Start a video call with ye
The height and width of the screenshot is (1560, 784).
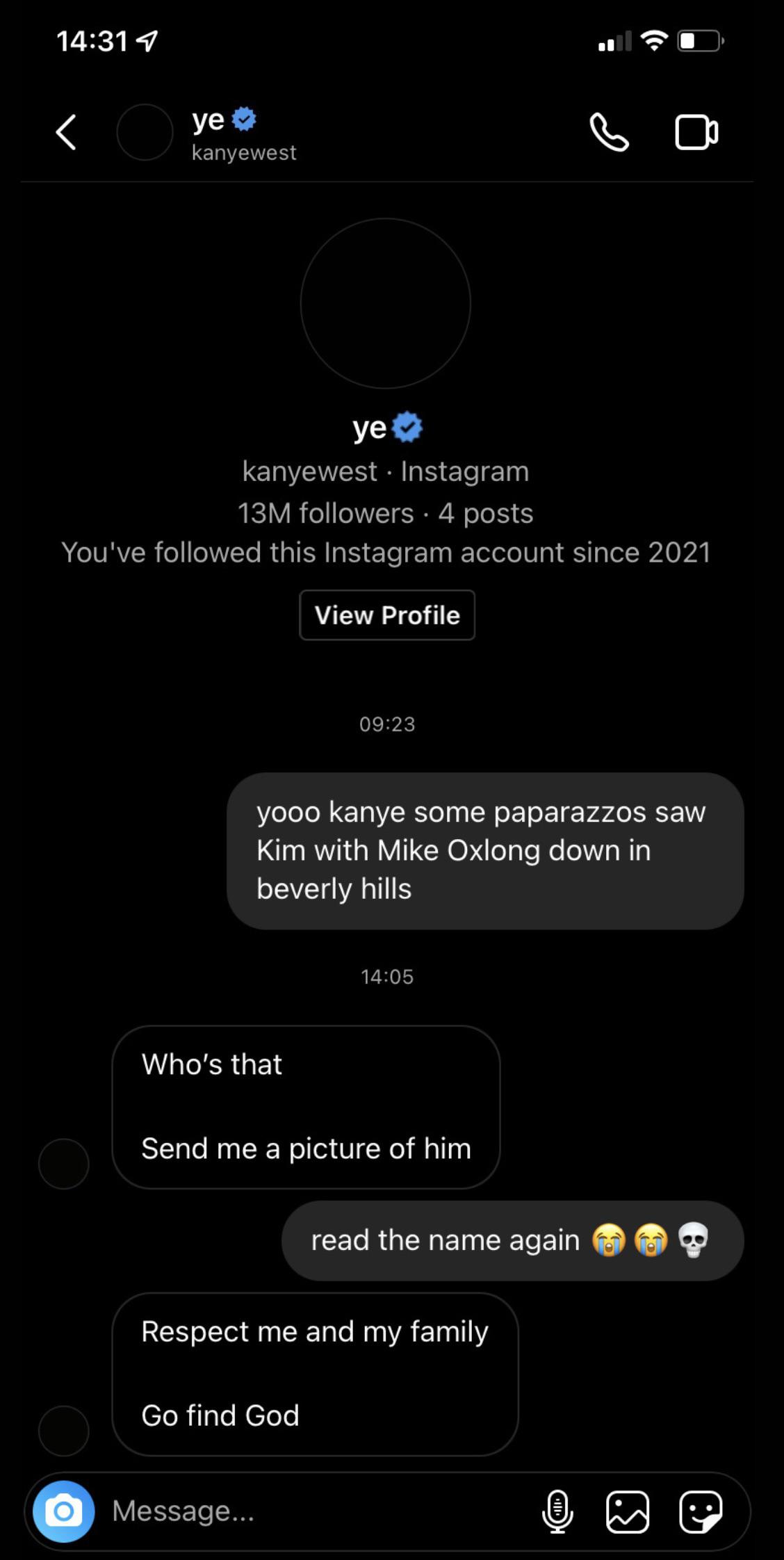click(x=696, y=132)
